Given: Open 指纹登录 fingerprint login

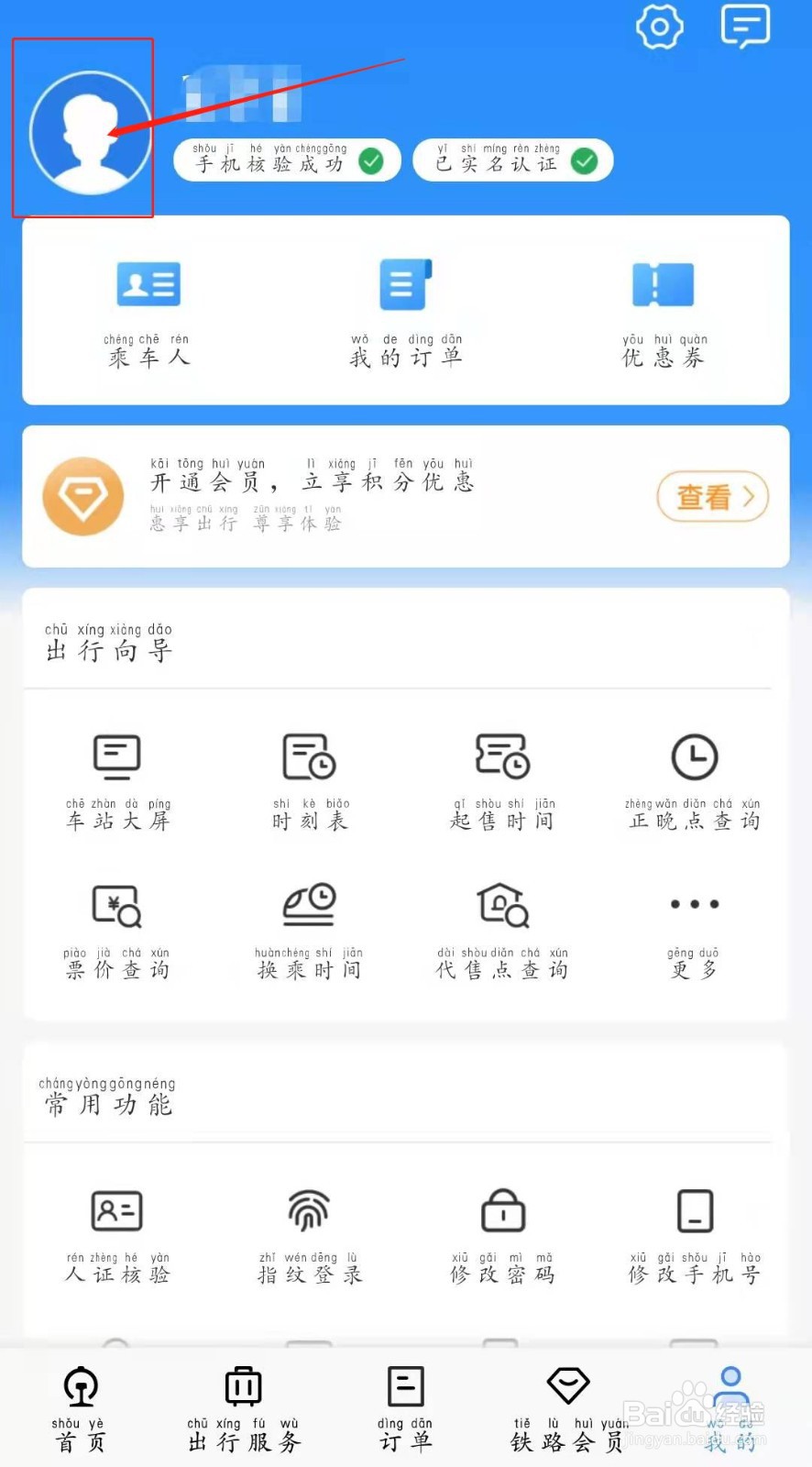Looking at the screenshot, I should [310, 1237].
